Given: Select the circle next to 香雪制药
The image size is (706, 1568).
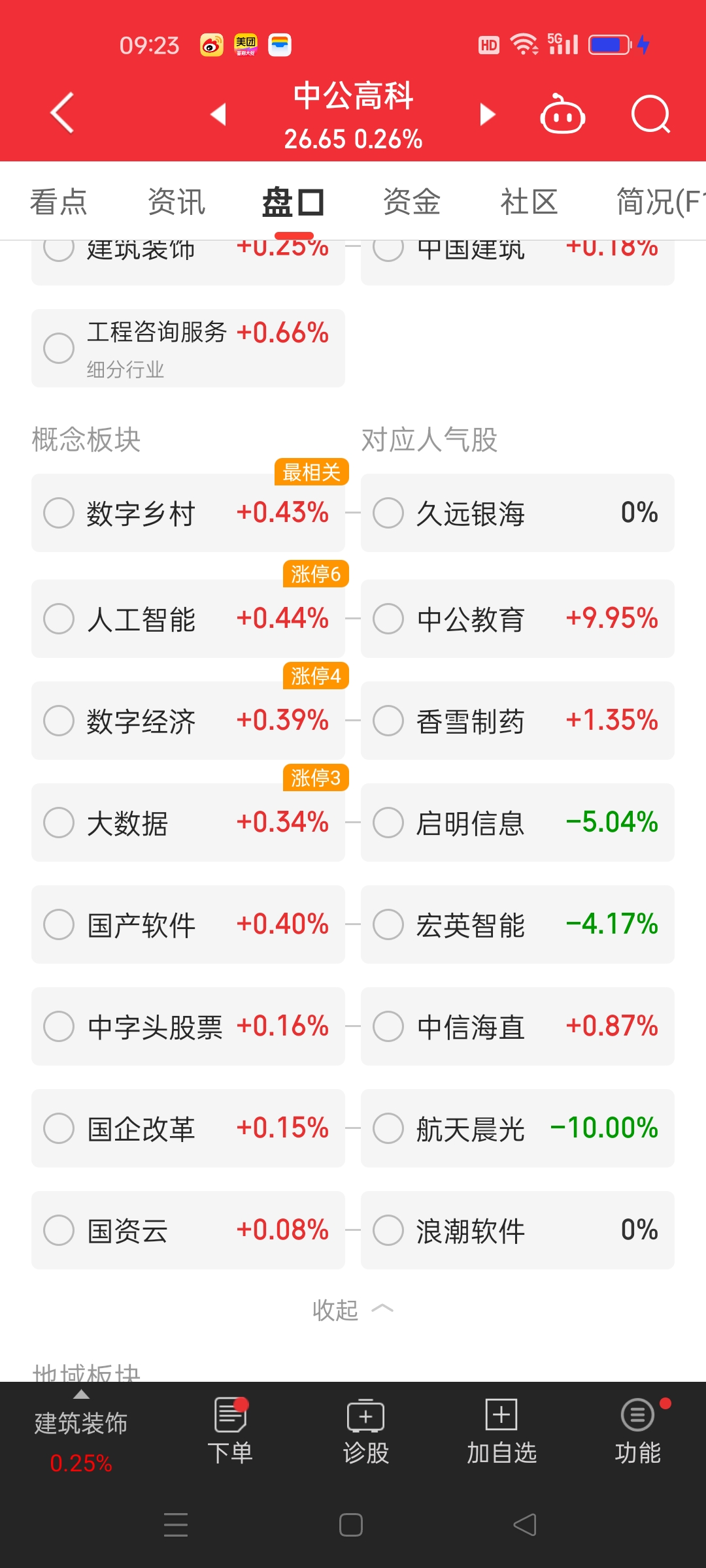Looking at the screenshot, I should (388, 721).
